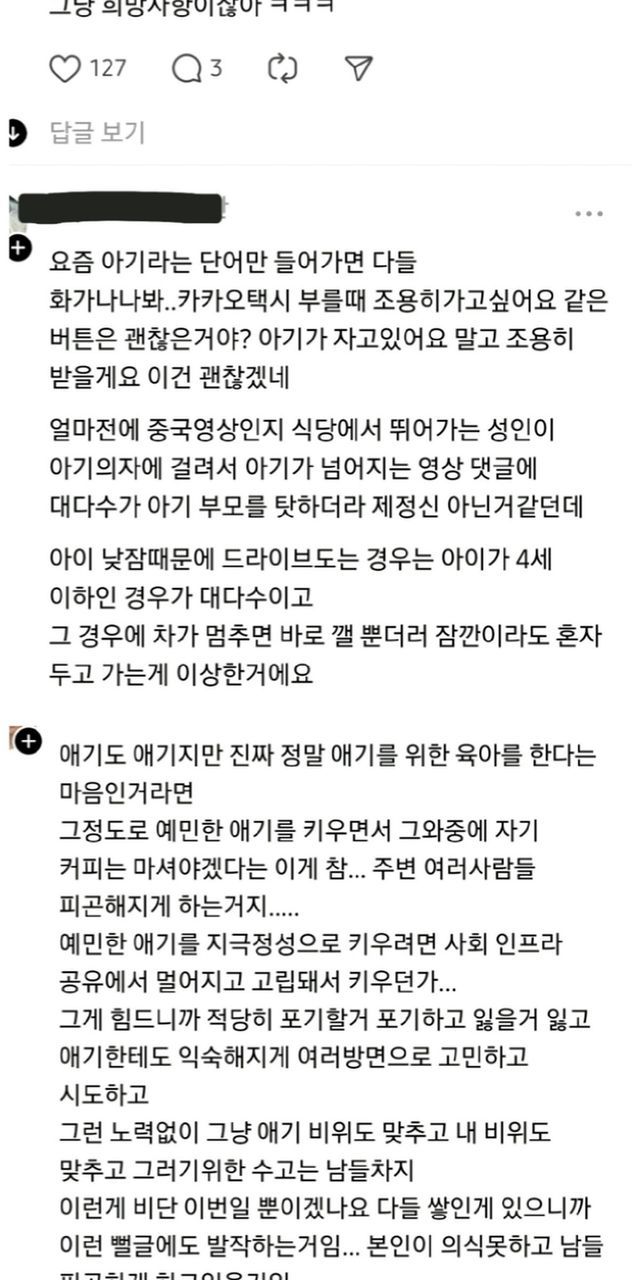Screen dimensions: 640x1280
Task: Like the comment with 127 likes
Action: 66,68
